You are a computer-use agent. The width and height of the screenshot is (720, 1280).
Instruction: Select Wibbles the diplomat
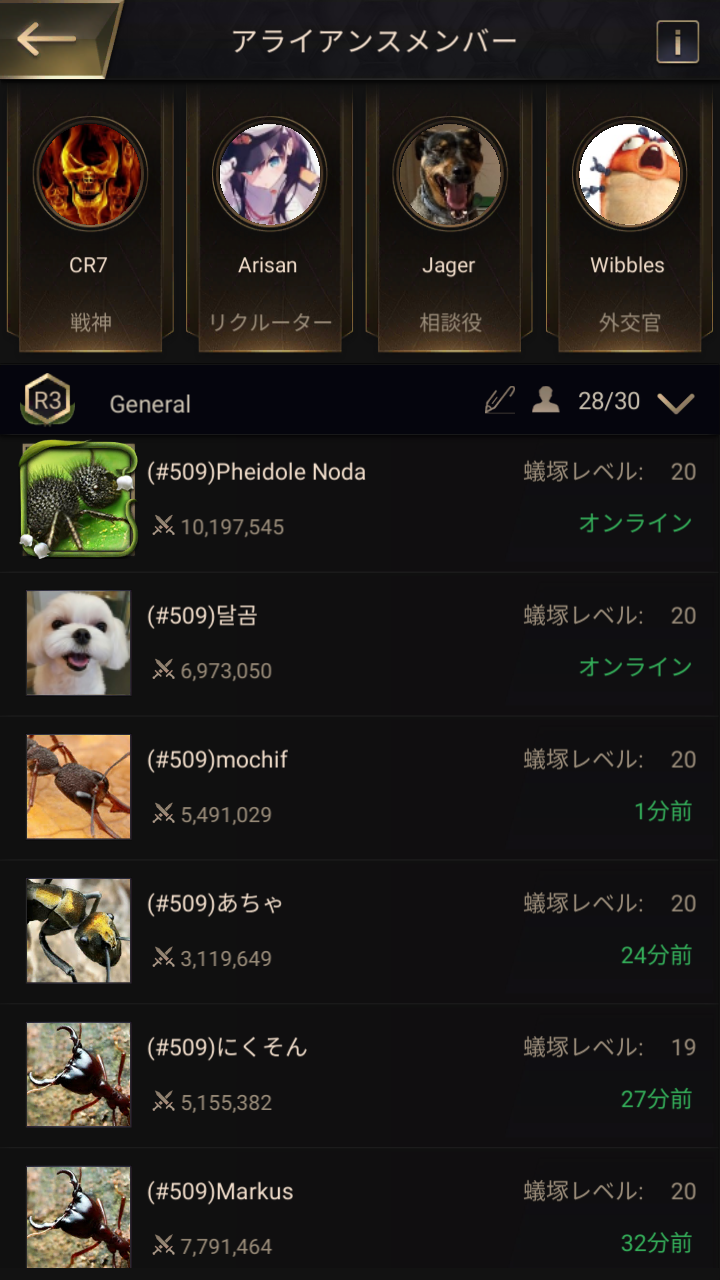coord(629,218)
